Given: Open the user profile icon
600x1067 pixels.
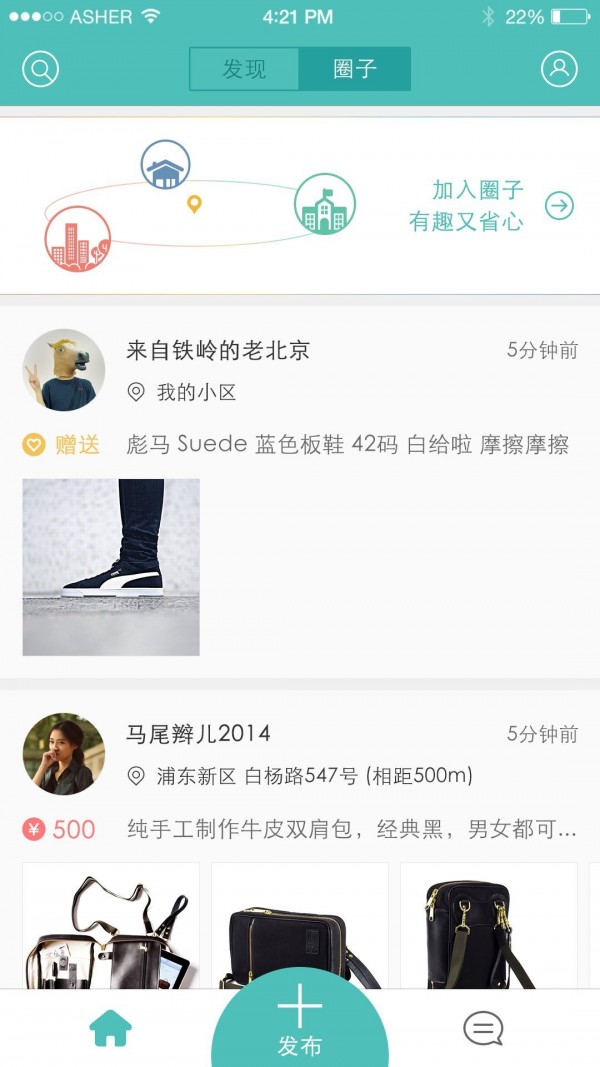Looking at the screenshot, I should 559,69.
